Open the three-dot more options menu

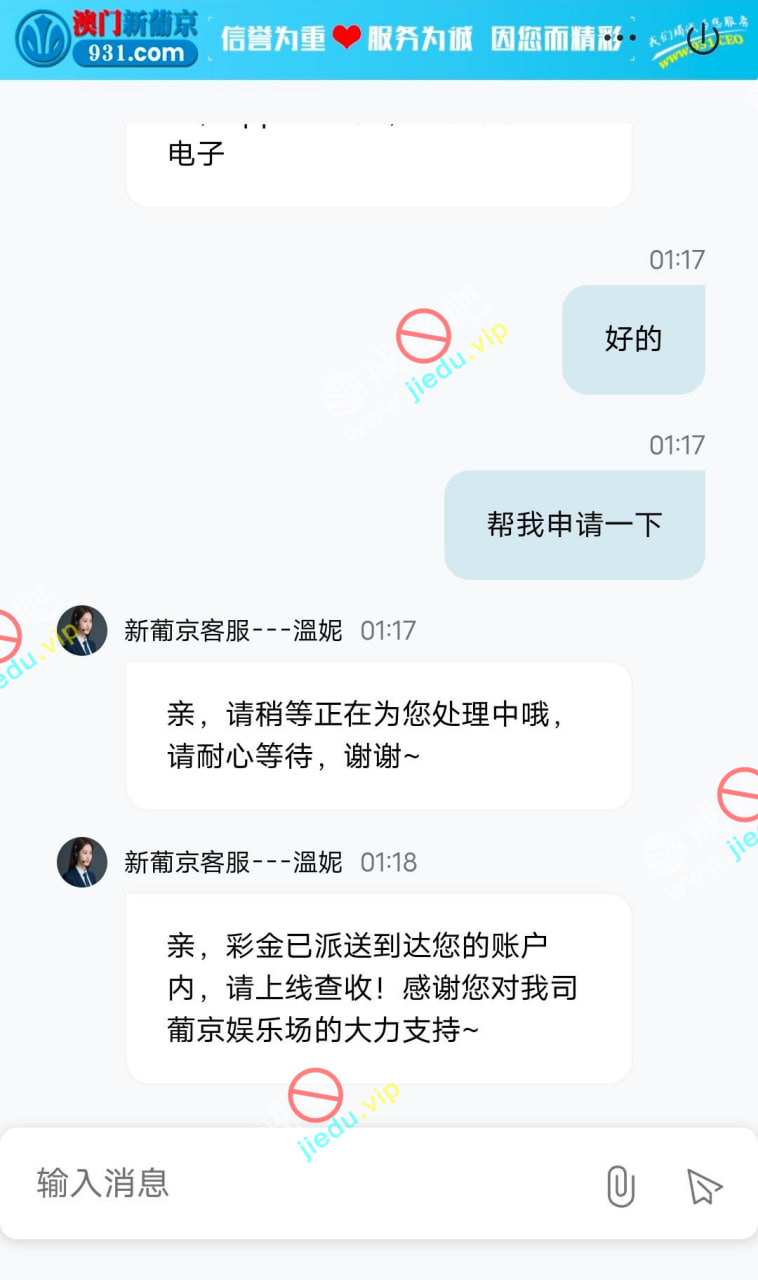pos(619,39)
